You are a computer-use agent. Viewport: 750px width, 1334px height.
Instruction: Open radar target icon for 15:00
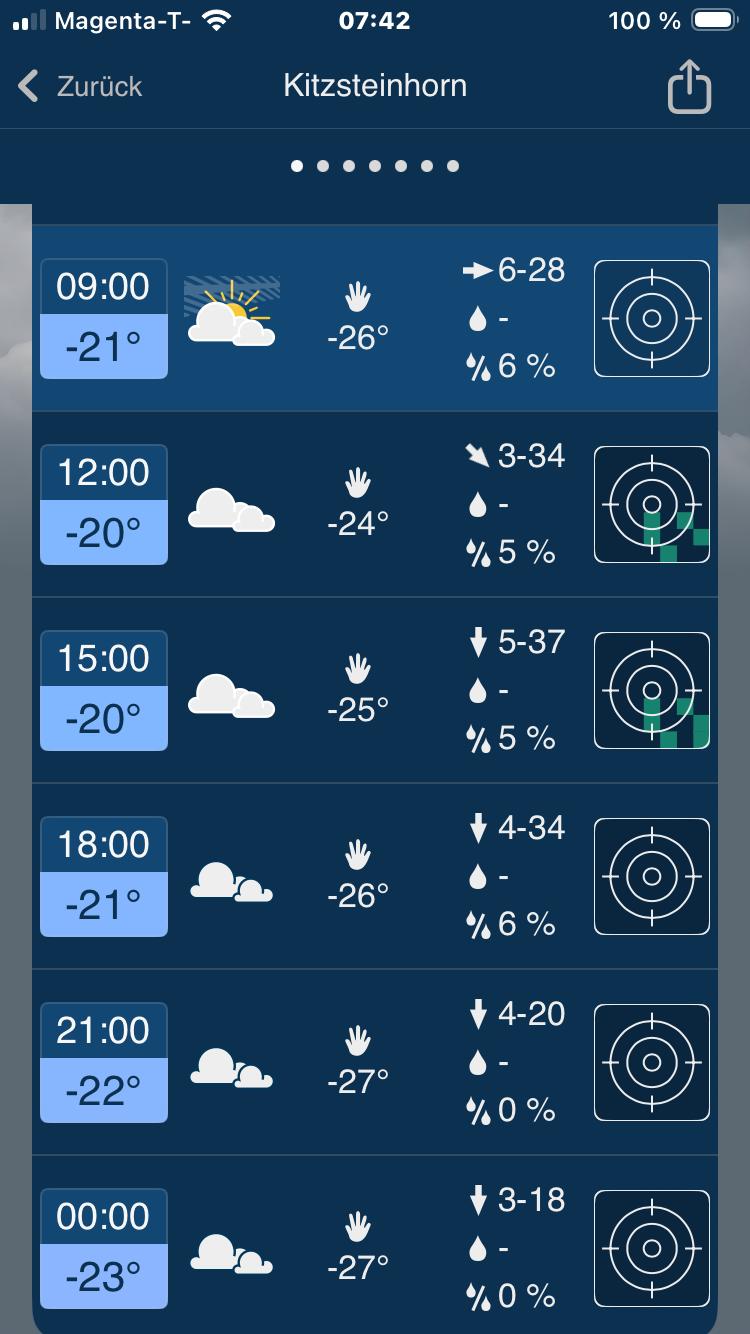coord(652,691)
